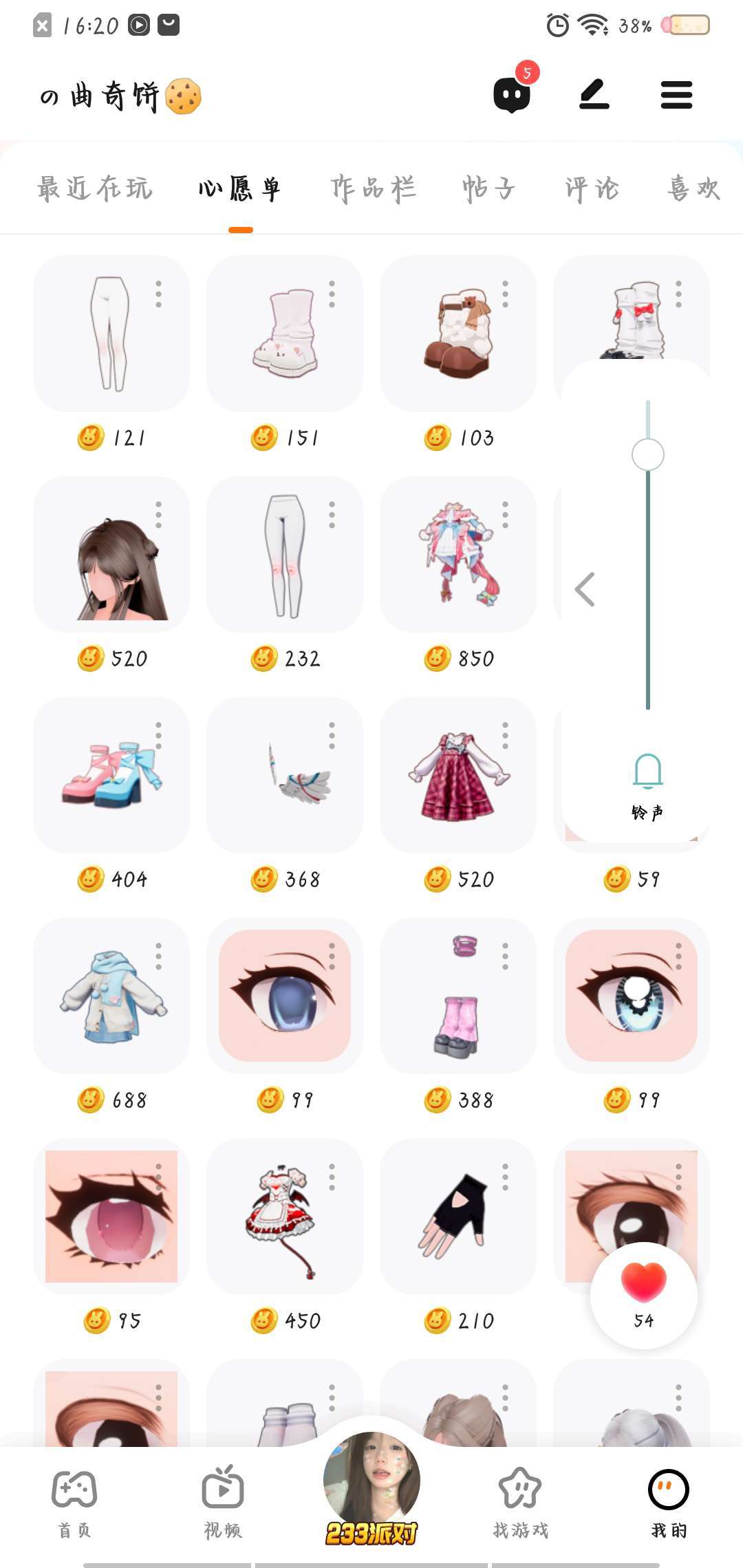The height and width of the screenshot is (1568, 743).
Task: Open the black glove item priced 210
Action: pos(457,1216)
